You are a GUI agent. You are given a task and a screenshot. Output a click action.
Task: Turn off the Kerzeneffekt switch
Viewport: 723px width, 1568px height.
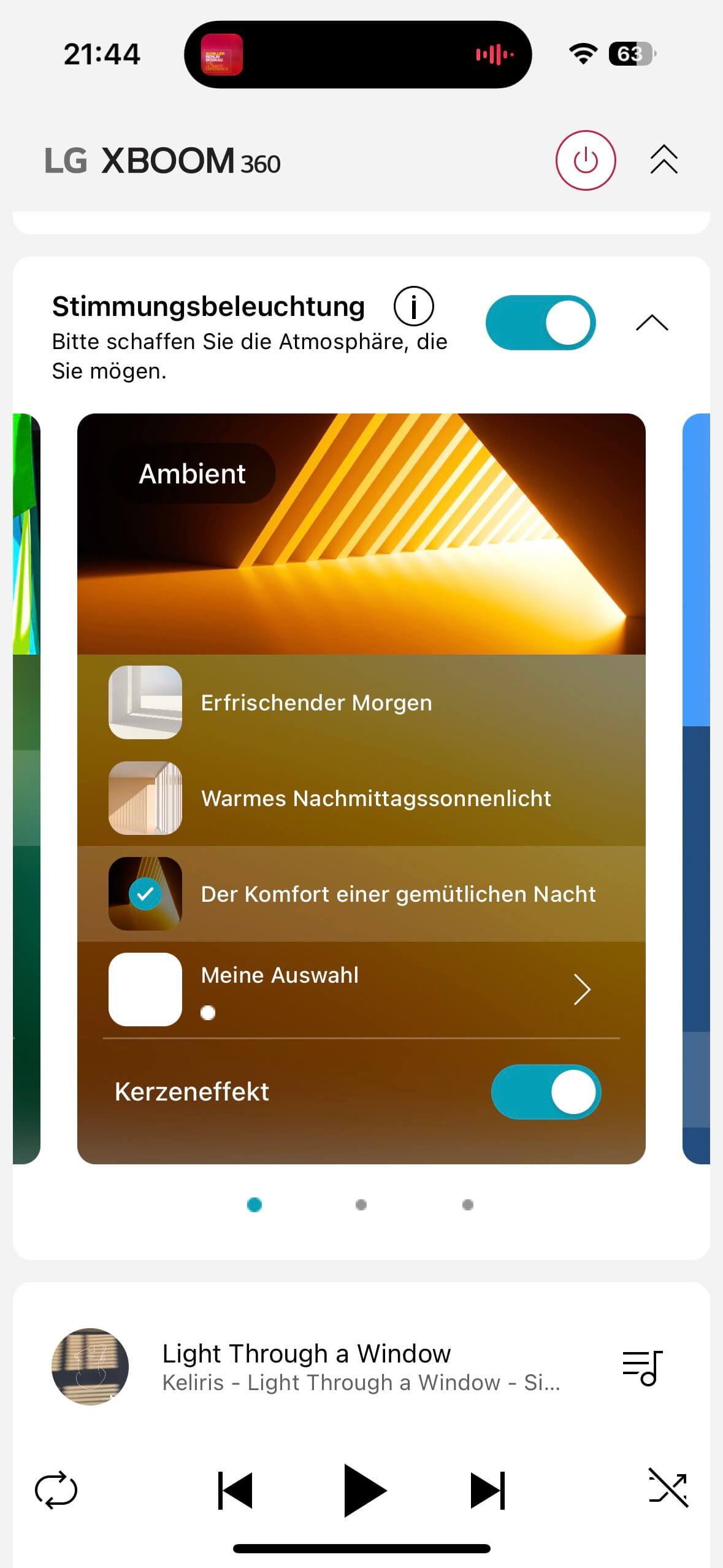coord(546,1092)
